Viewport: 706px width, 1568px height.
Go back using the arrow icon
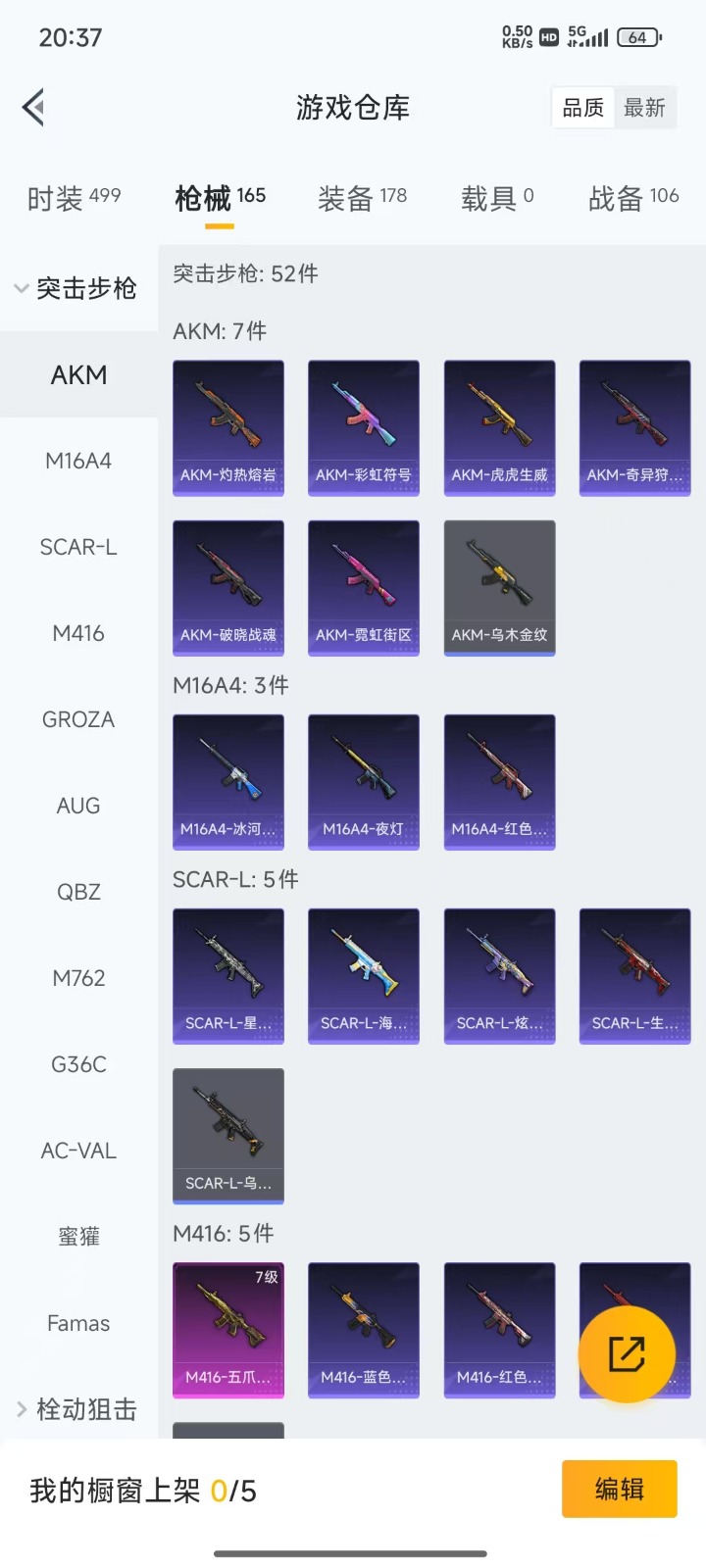pyautogui.click(x=34, y=108)
